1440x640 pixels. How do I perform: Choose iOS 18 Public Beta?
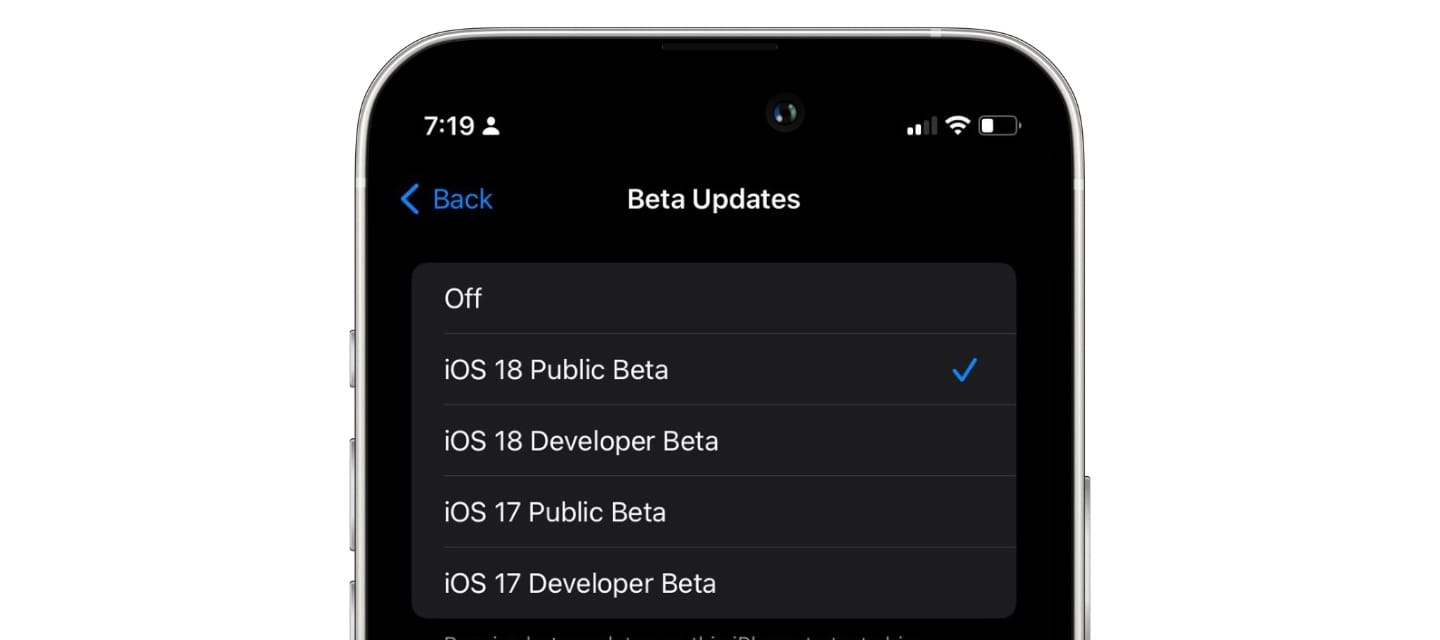pos(713,370)
